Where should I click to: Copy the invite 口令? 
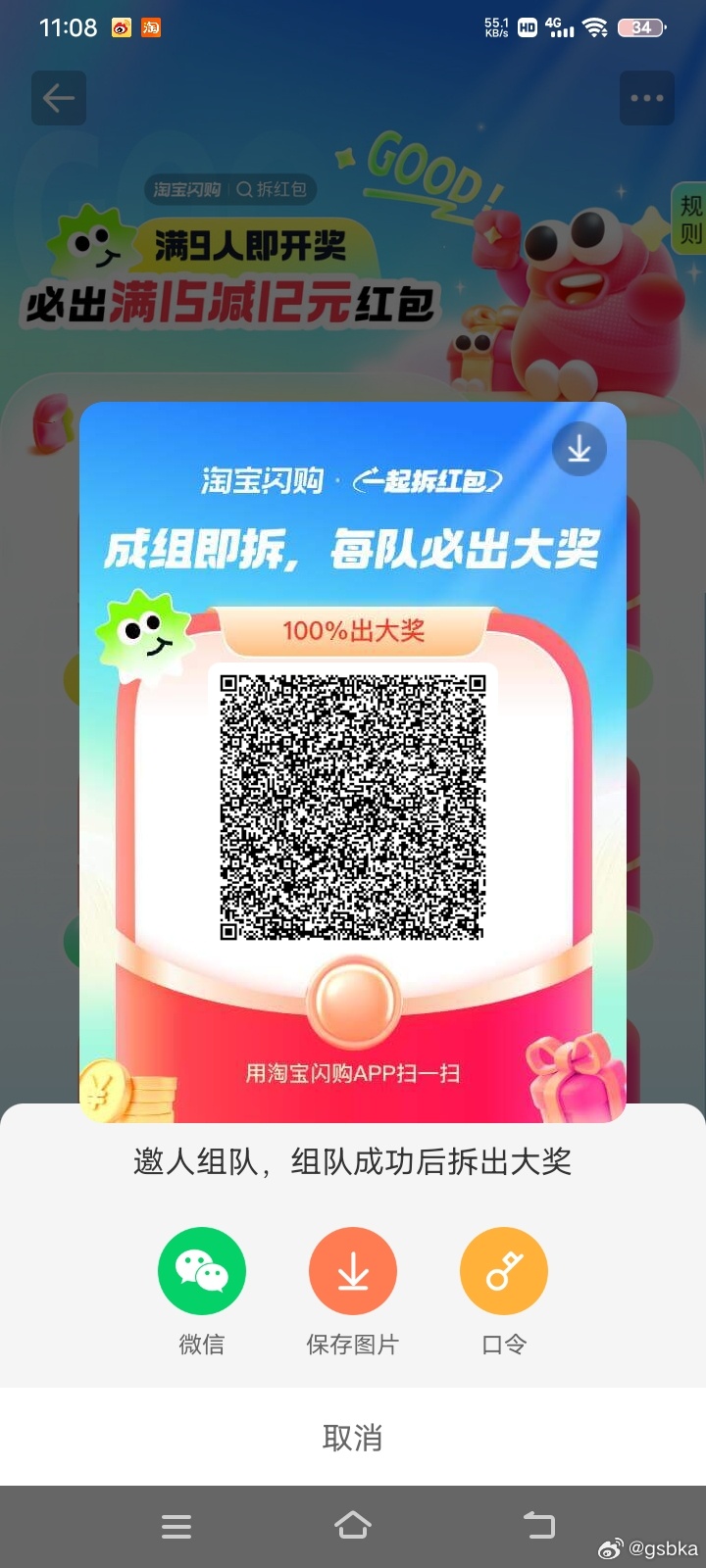(x=504, y=1271)
